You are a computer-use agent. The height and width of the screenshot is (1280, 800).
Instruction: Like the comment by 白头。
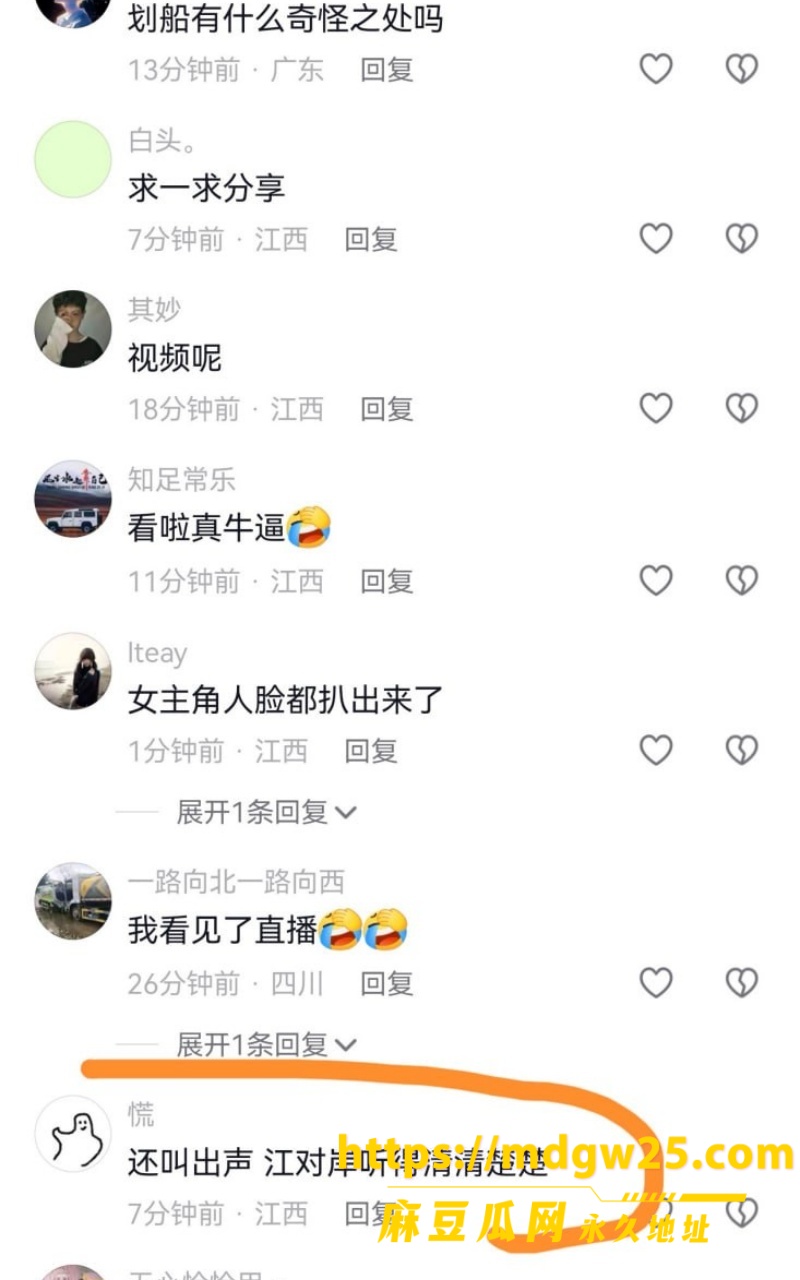pyautogui.click(x=656, y=238)
